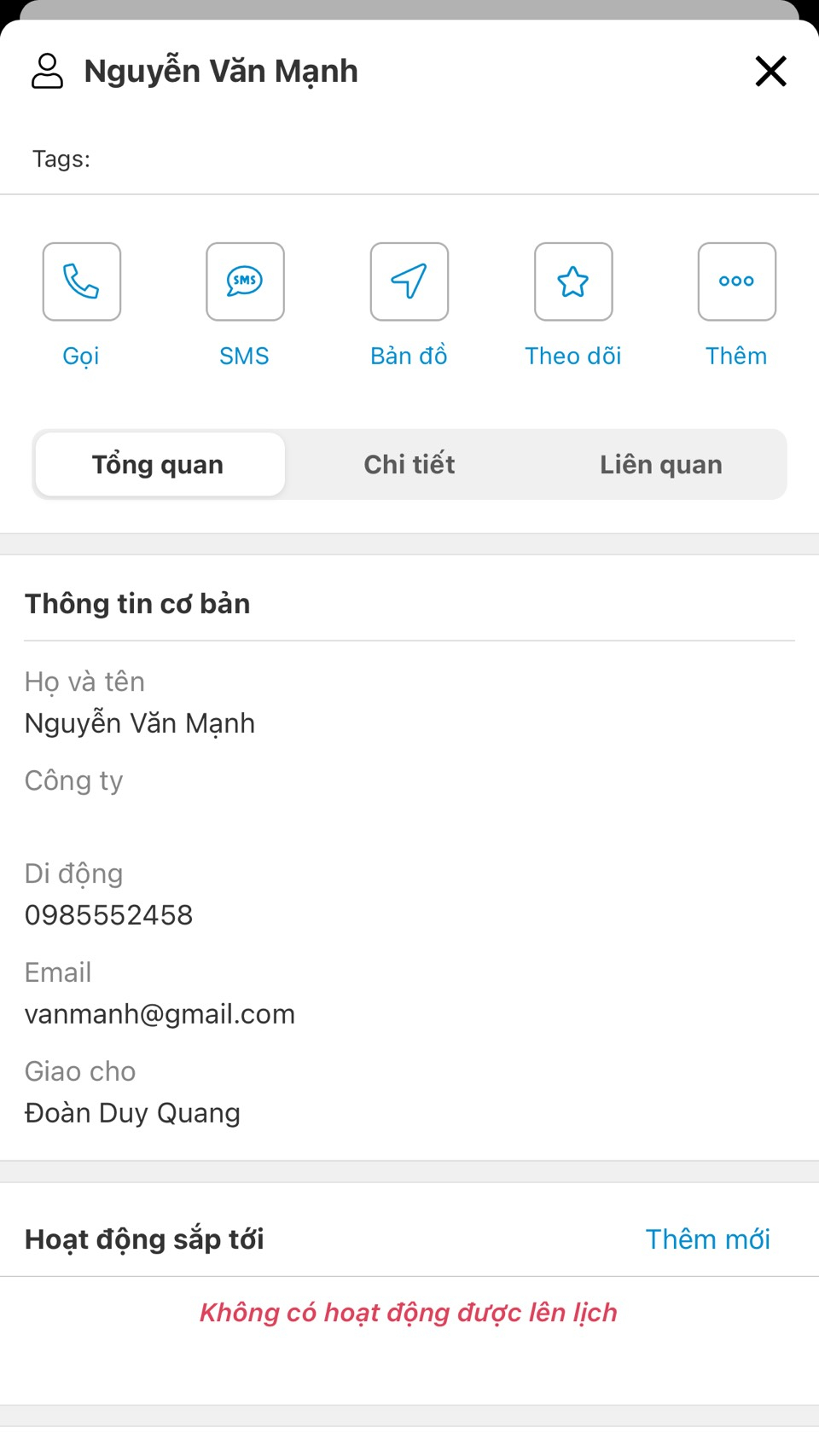Open Bản đồ map location
Viewport: 819px width, 1456px height.
(x=409, y=282)
